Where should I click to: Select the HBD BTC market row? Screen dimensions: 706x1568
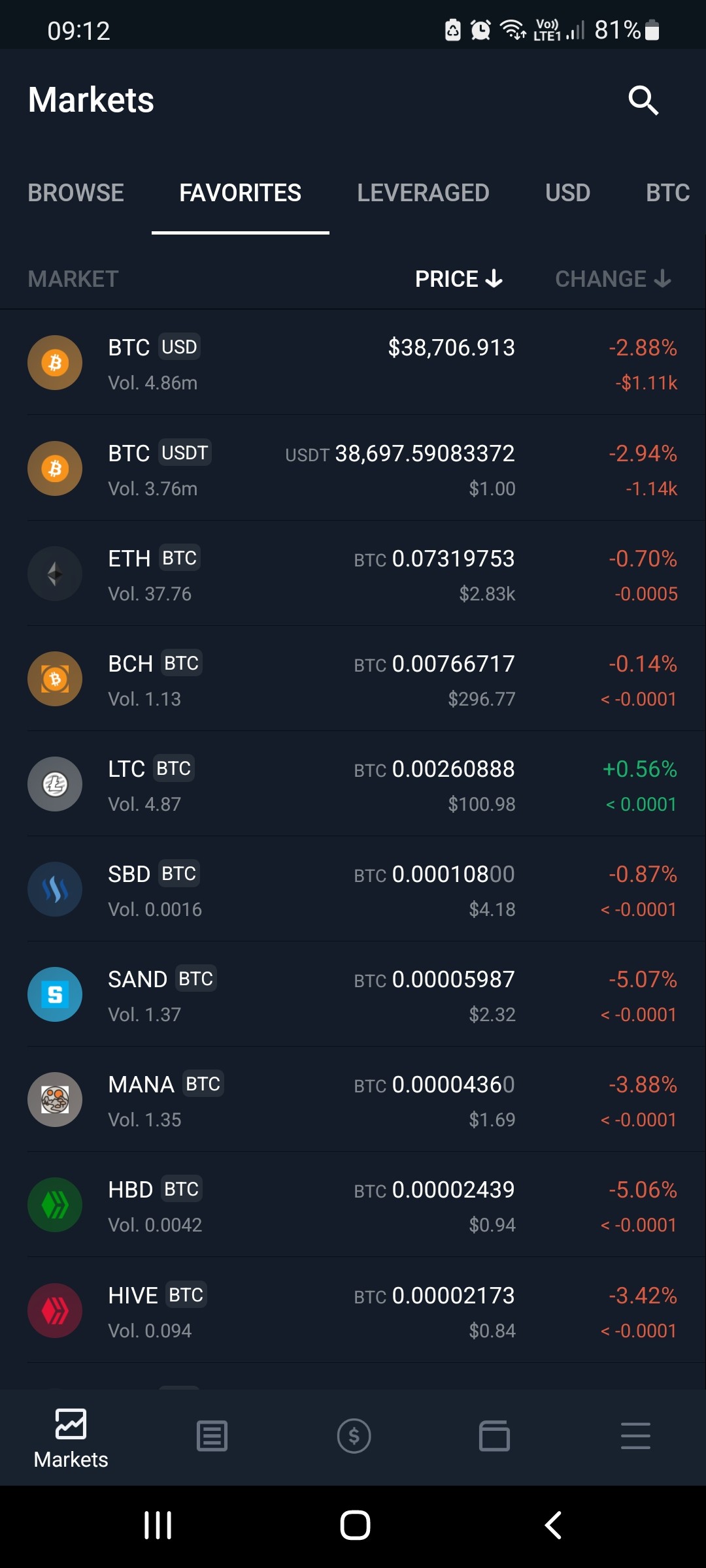point(353,1205)
